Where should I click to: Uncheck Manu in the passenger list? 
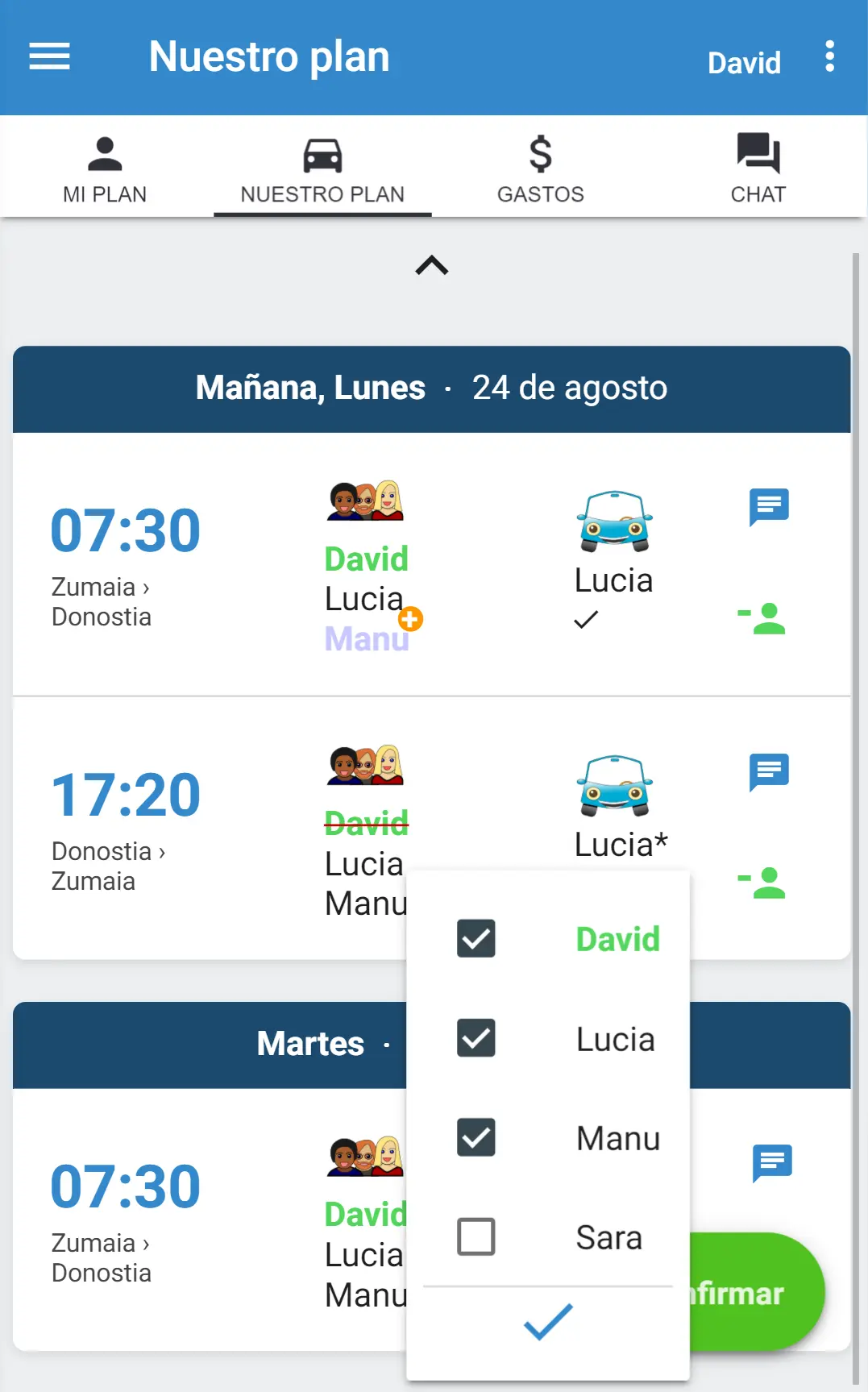476,1139
